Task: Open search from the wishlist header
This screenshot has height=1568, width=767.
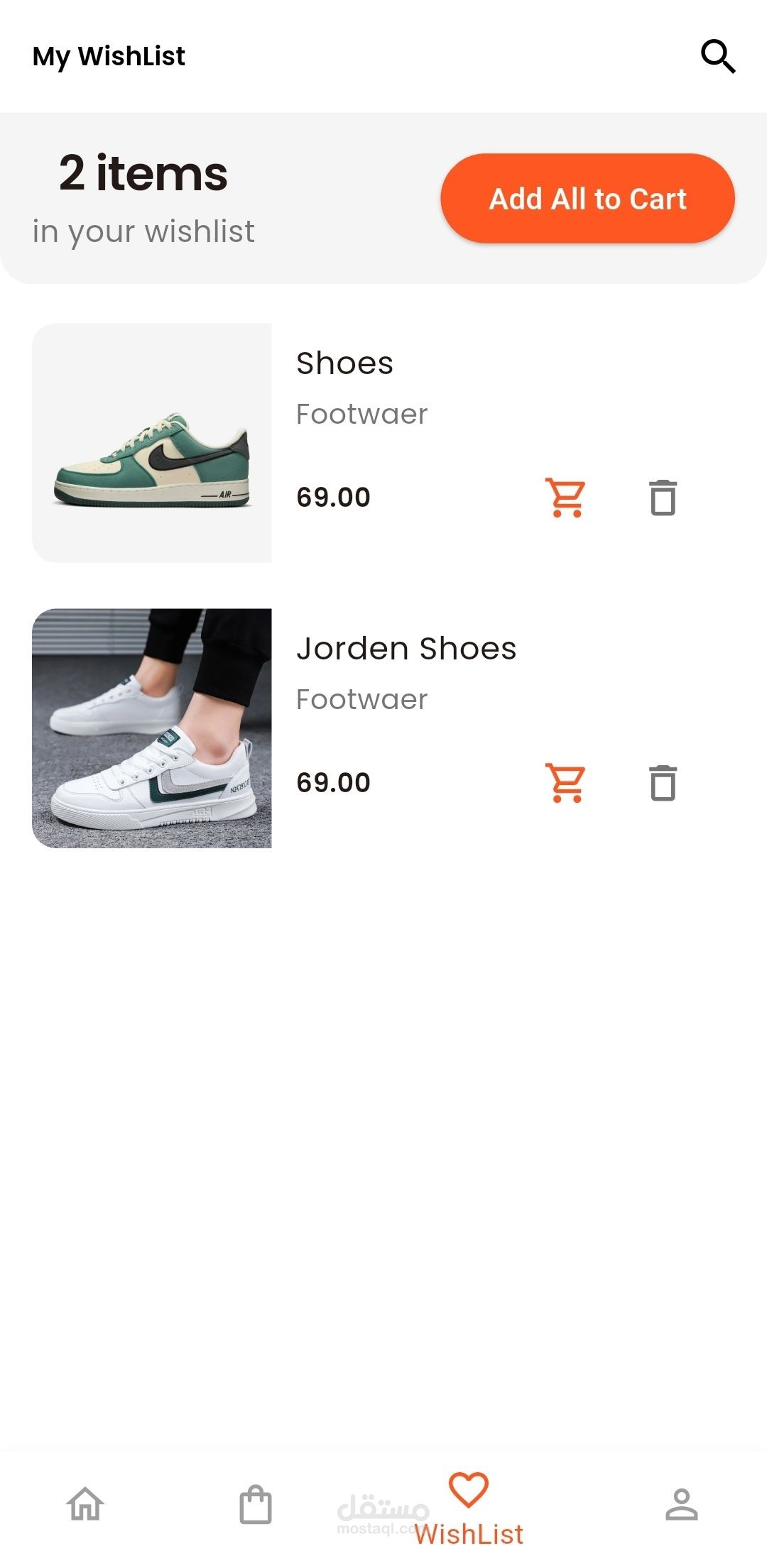Action: [718, 57]
